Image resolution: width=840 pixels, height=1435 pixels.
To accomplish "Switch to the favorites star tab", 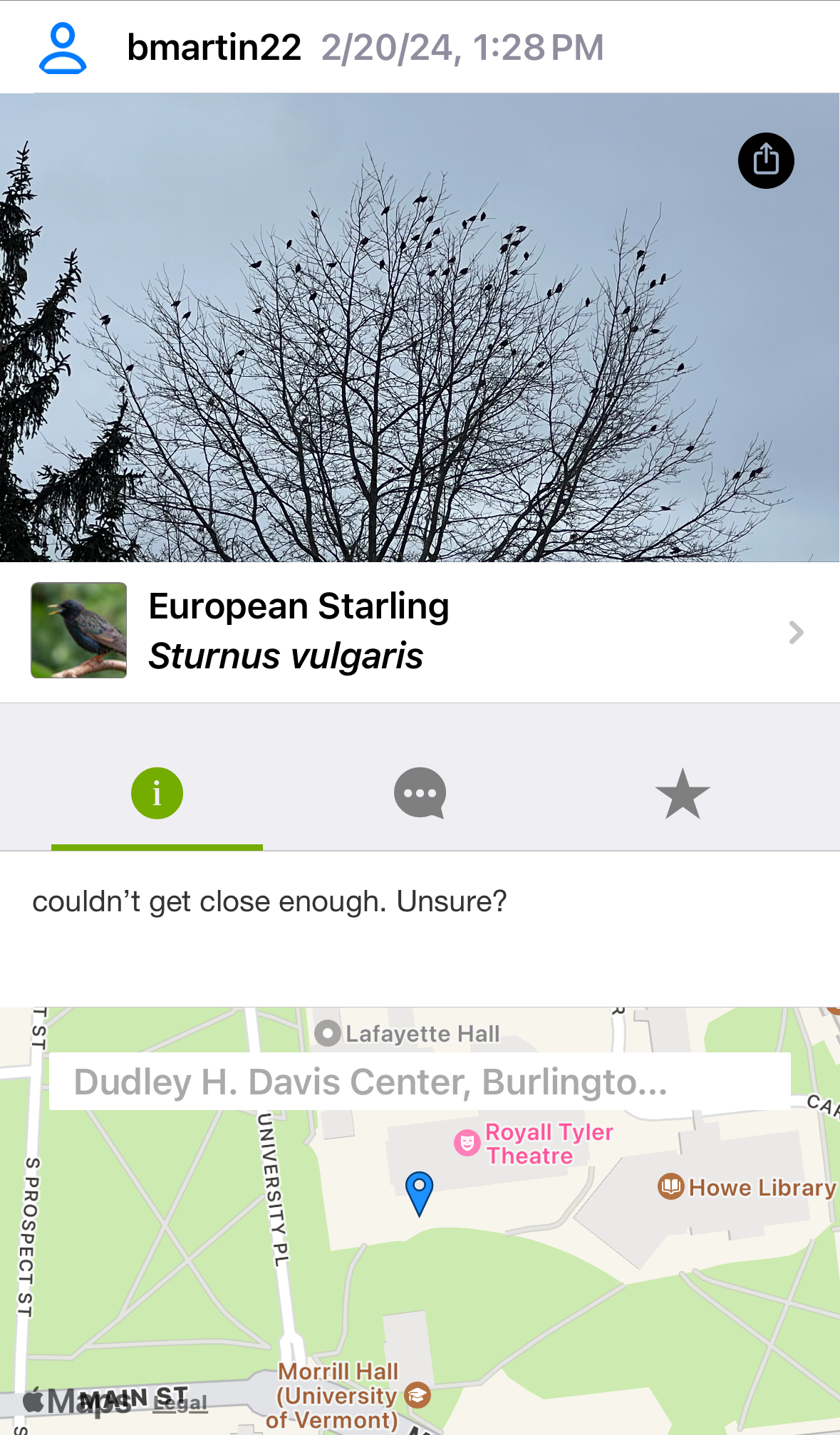I will click(682, 793).
